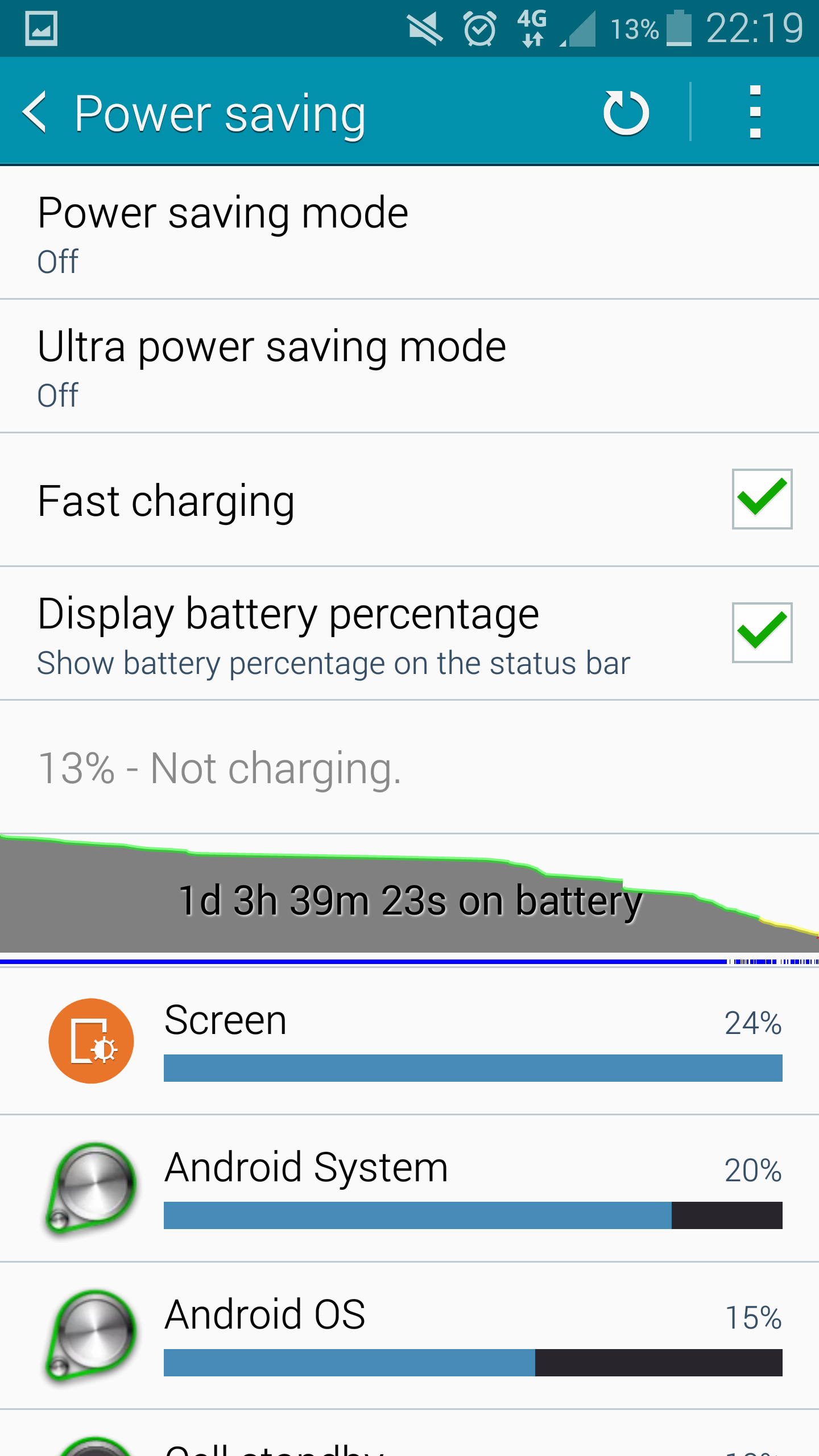Open Power saving mode settings
Viewport: 819px width, 1456px height.
(x=409, y=233)
